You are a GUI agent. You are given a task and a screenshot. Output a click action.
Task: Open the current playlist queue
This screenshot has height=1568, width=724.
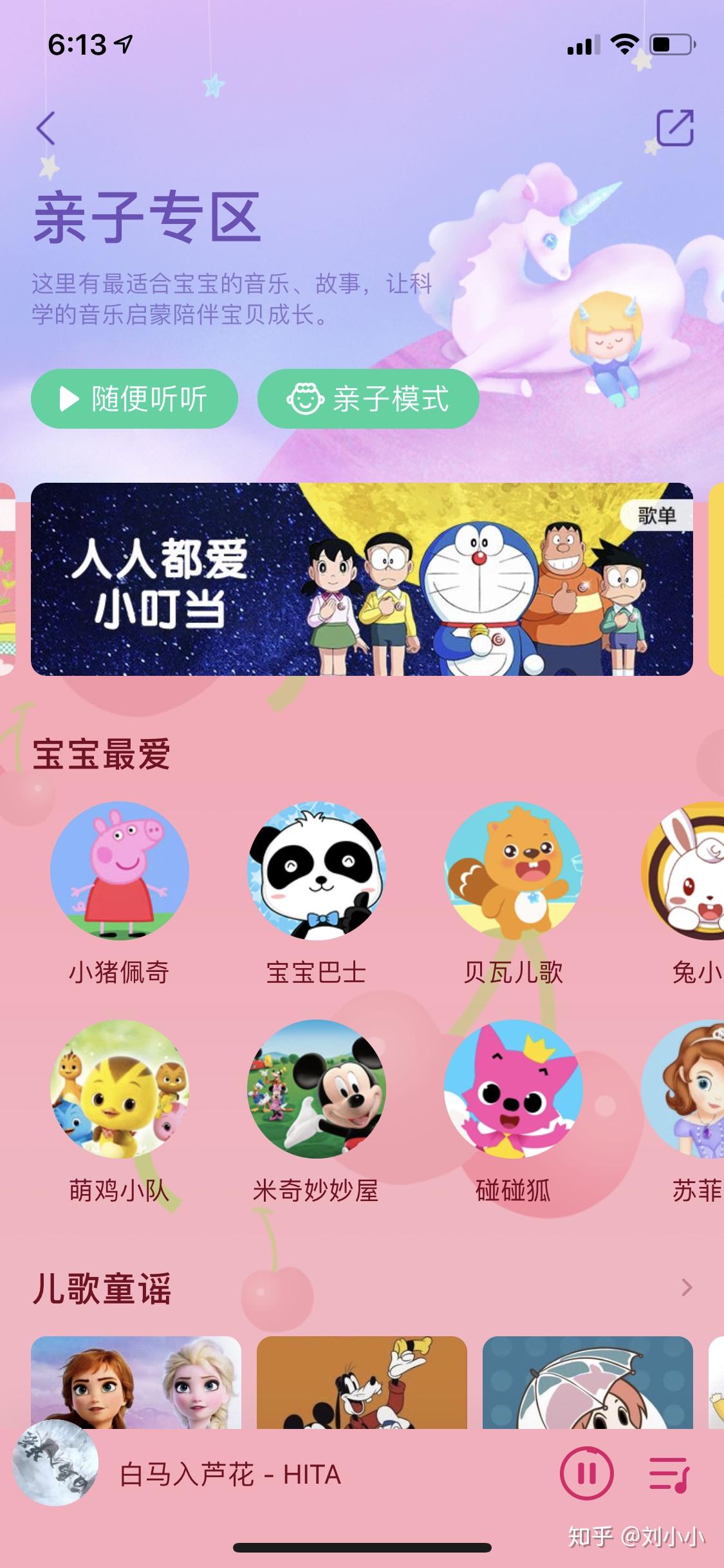pos(669,1475)
